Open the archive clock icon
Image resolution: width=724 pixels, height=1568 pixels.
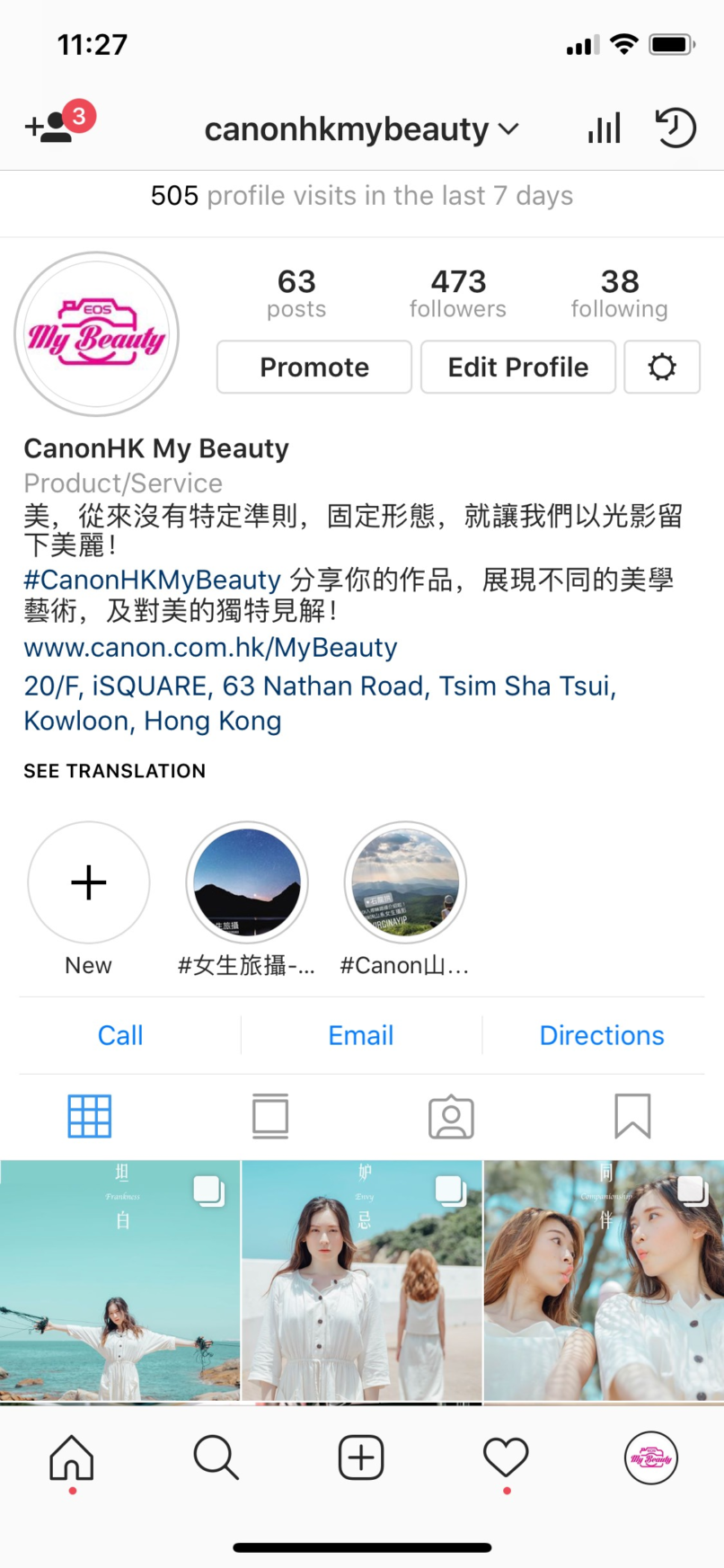click(x=675, y=128)
